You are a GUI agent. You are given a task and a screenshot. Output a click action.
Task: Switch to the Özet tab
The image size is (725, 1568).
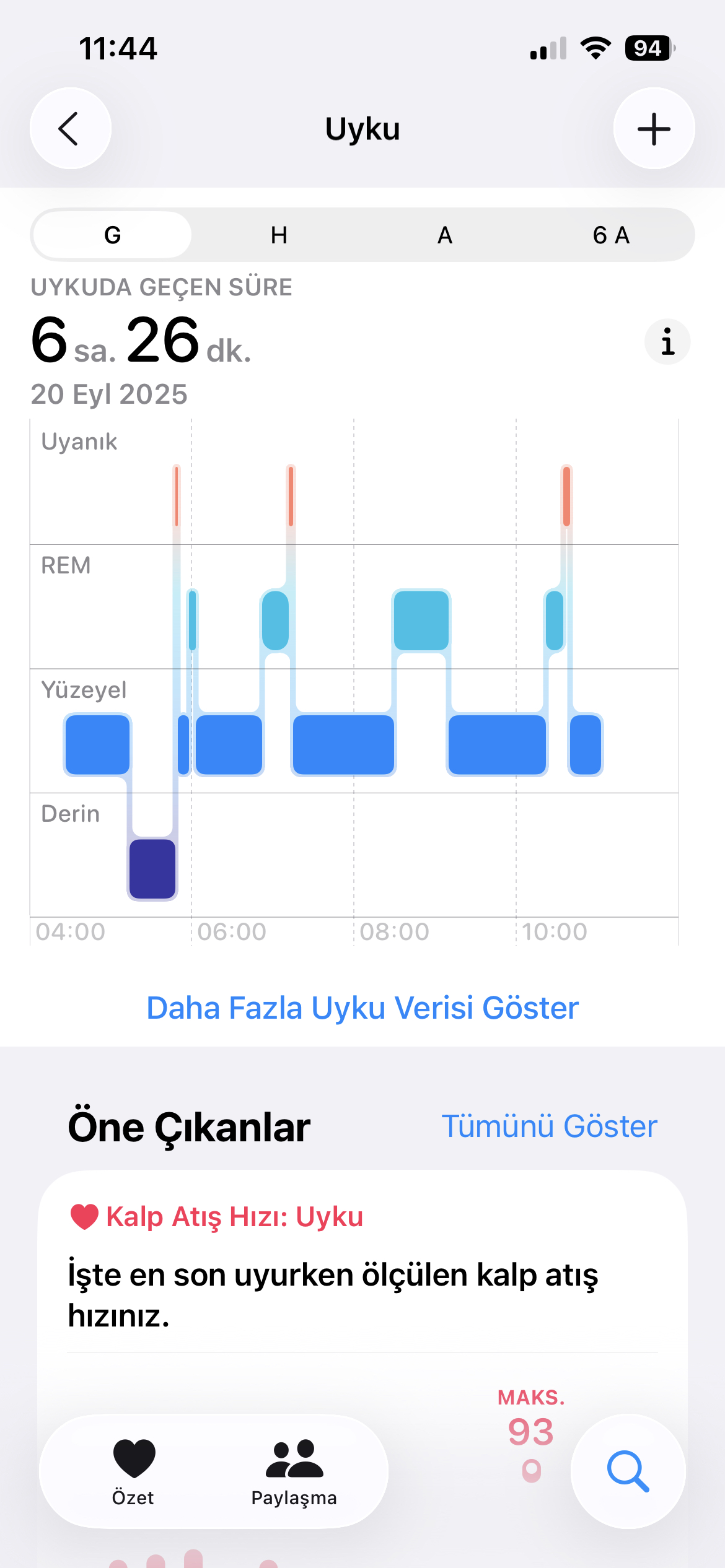[x=133, y=1472]
